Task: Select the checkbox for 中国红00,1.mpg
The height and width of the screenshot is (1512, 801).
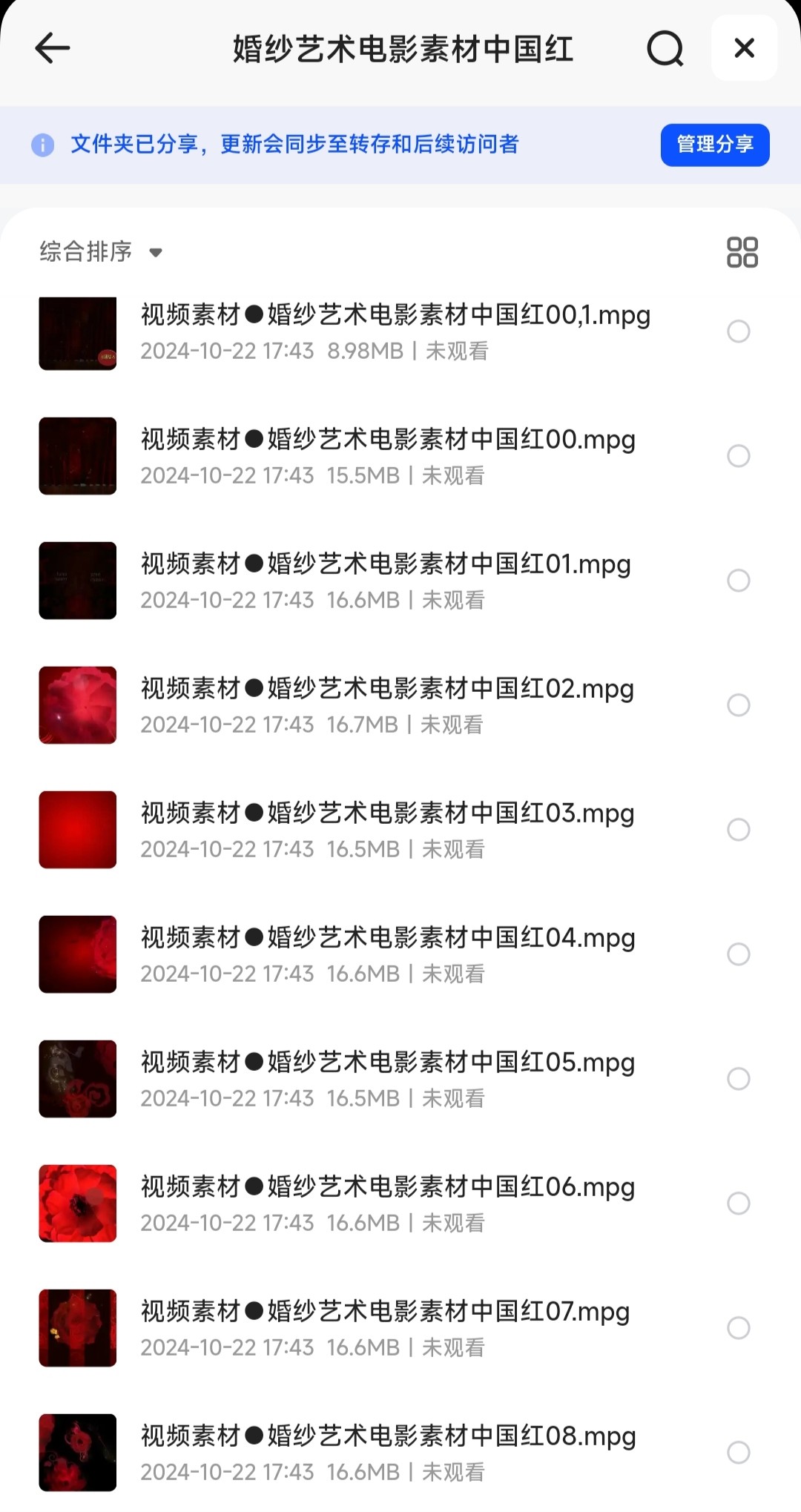Action: click(x=738, y=331)
